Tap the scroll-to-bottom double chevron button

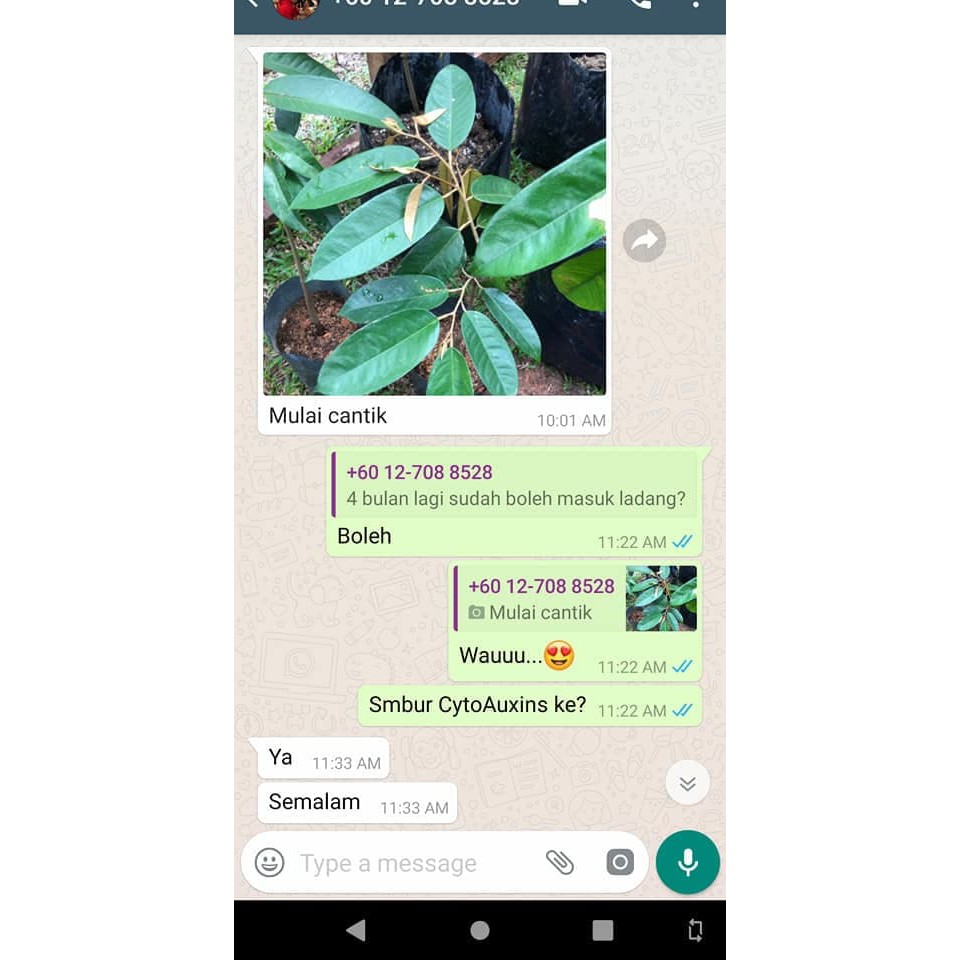687,782
